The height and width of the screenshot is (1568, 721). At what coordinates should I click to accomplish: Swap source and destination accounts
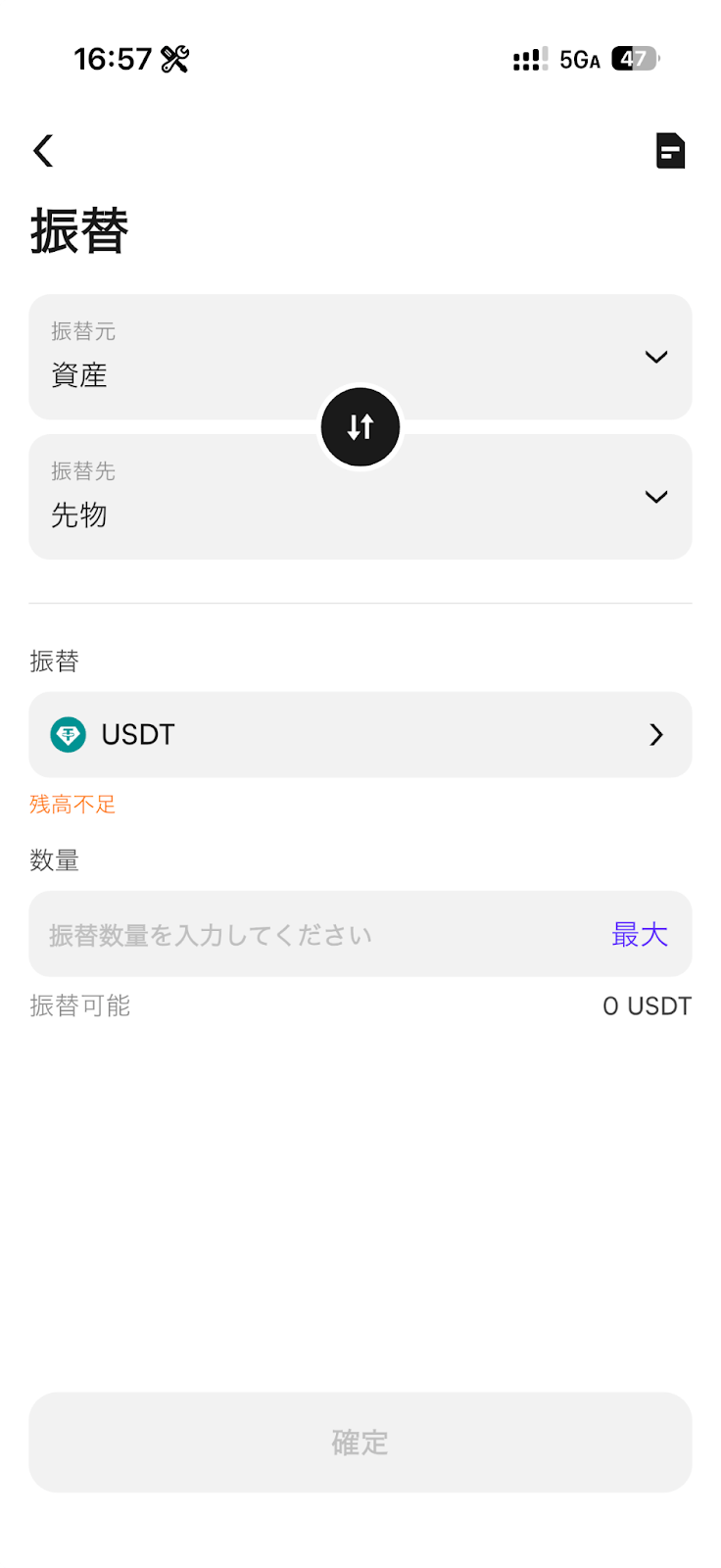(360, 427)
